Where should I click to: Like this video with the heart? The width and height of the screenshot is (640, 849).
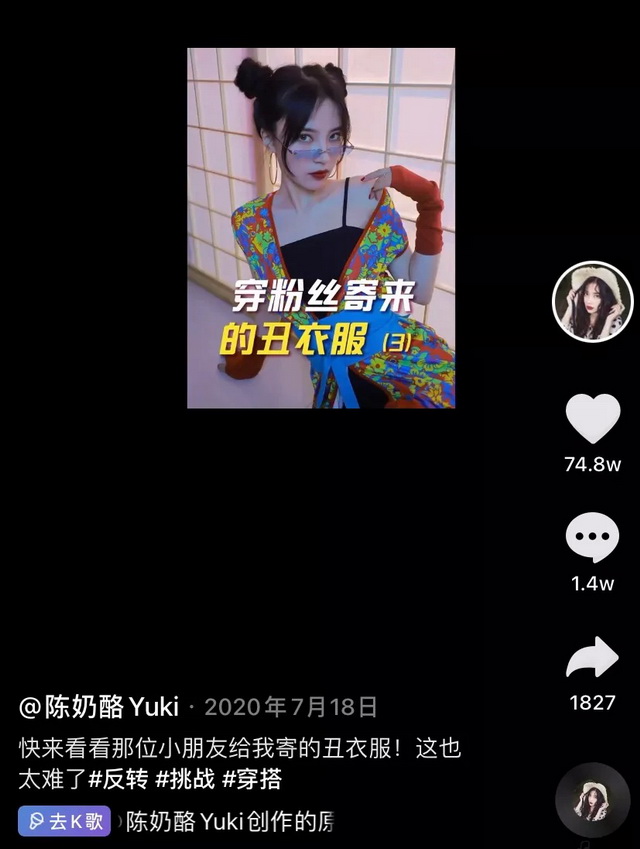click(x=592, y=419)
